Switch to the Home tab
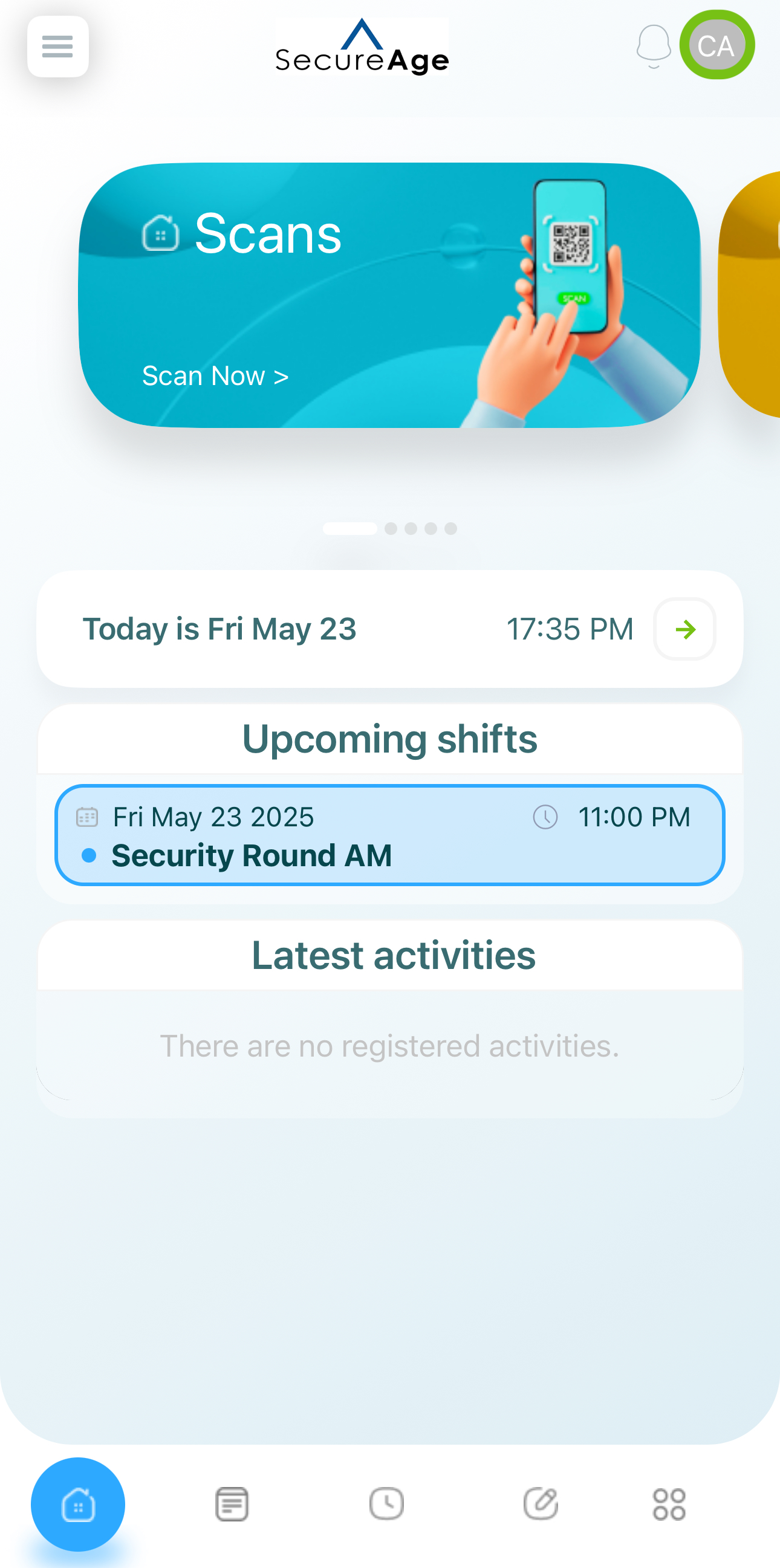The height and width of the screenshot is (1568, 780). [78, 1504]
